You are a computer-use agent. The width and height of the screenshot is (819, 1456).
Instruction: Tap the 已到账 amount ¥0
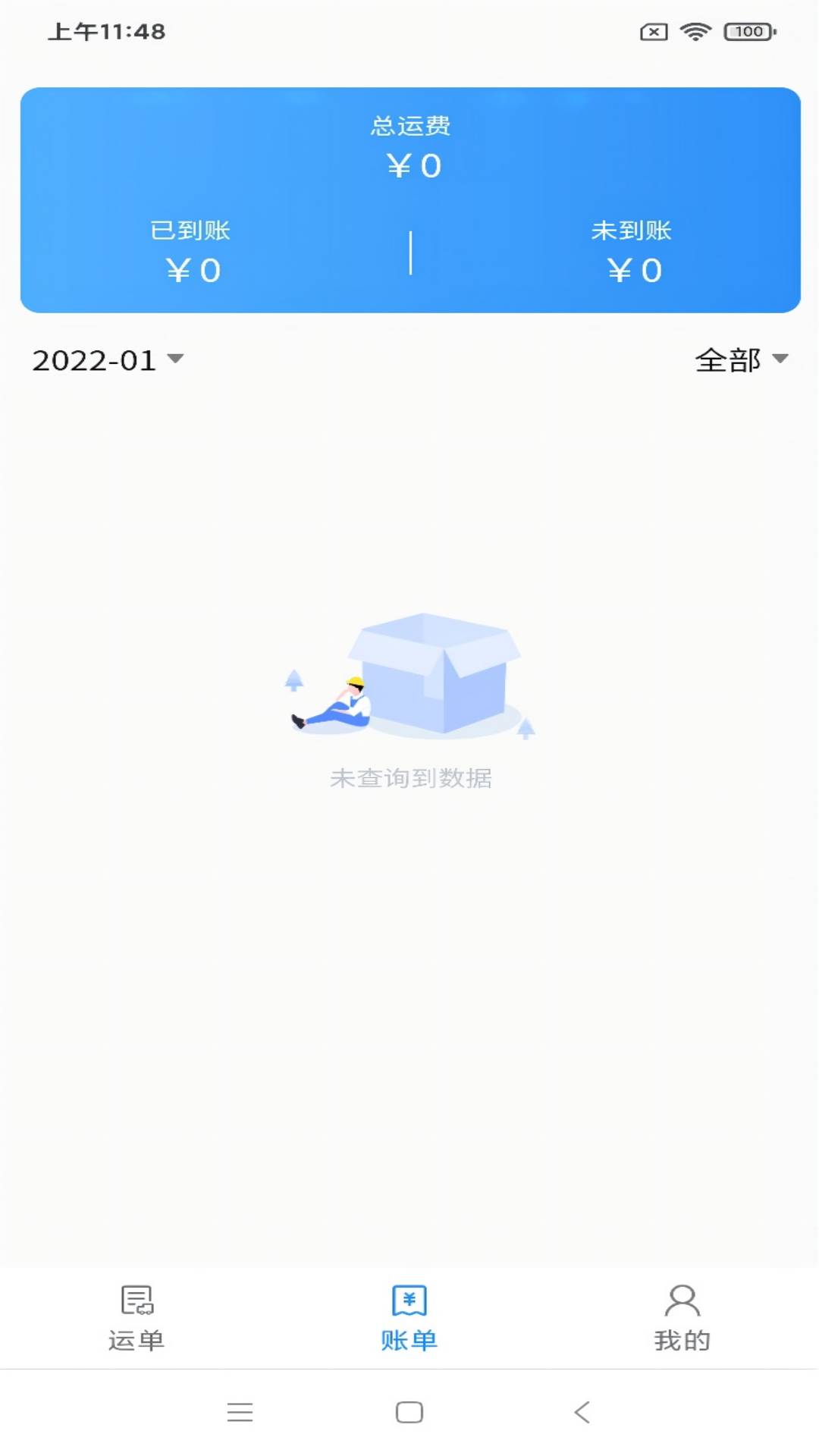[x=190, y=269]
